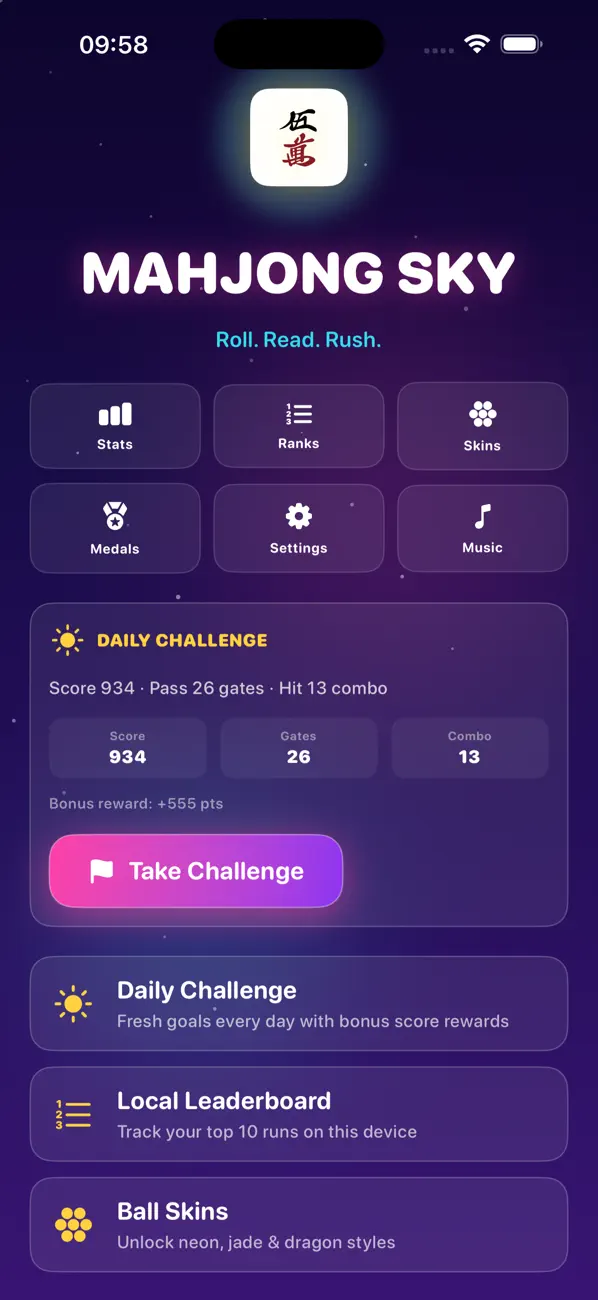View the Ranks list
This screenshot has width=598, height=1300.
[x=299, y=426]
